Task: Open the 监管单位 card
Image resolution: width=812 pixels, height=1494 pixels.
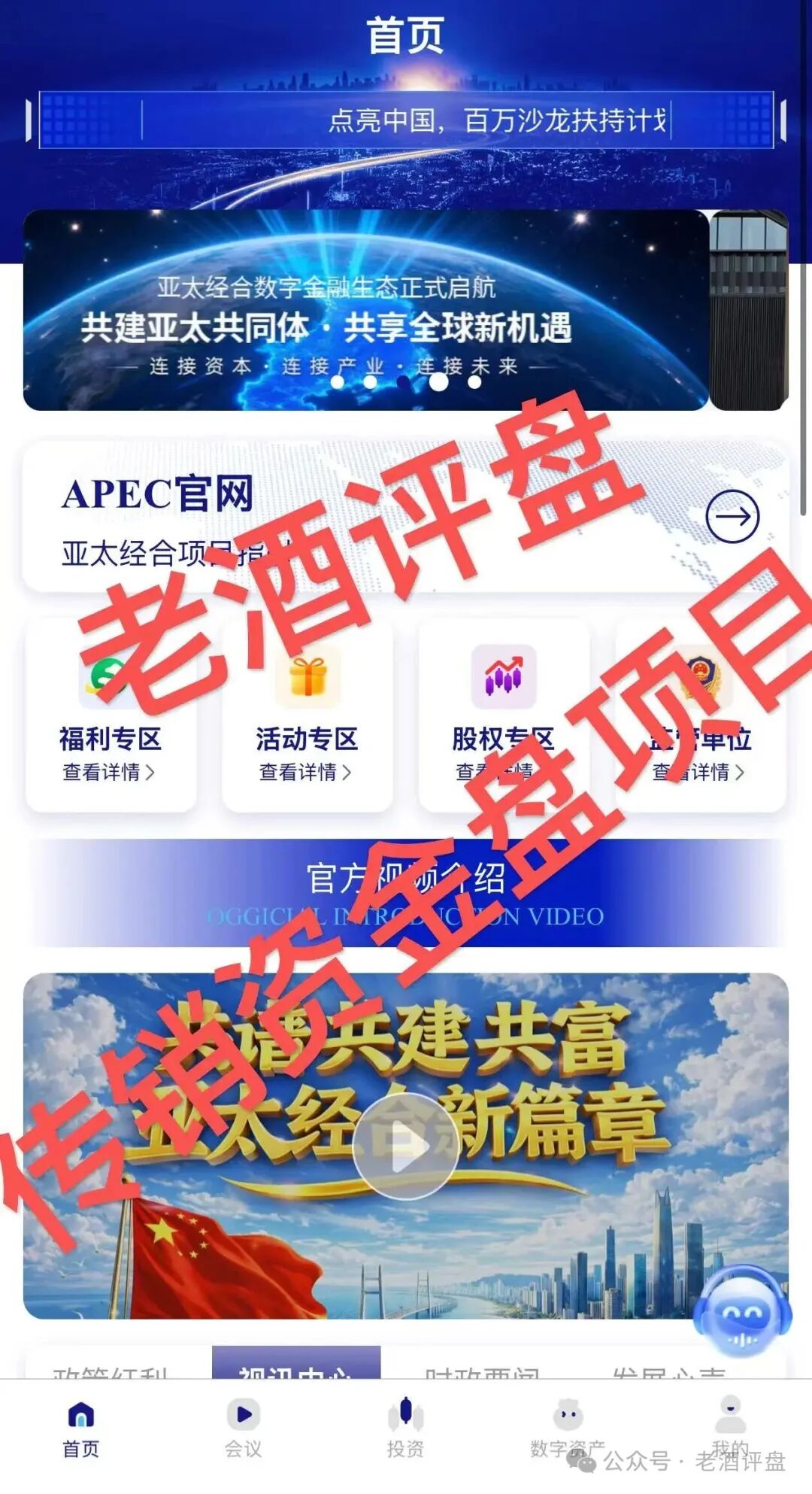Action: pyautogui.click(x=700, y=715)
